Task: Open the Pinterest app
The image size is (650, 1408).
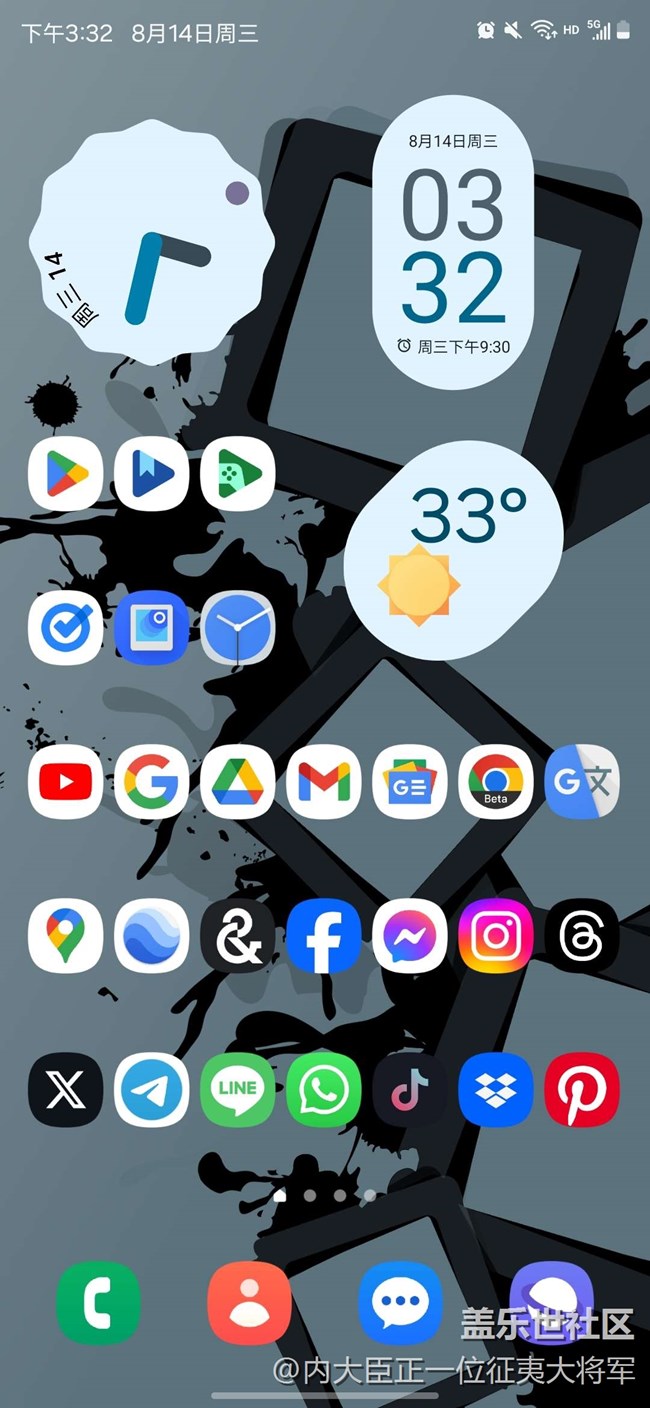Action: coord(582,1090)
